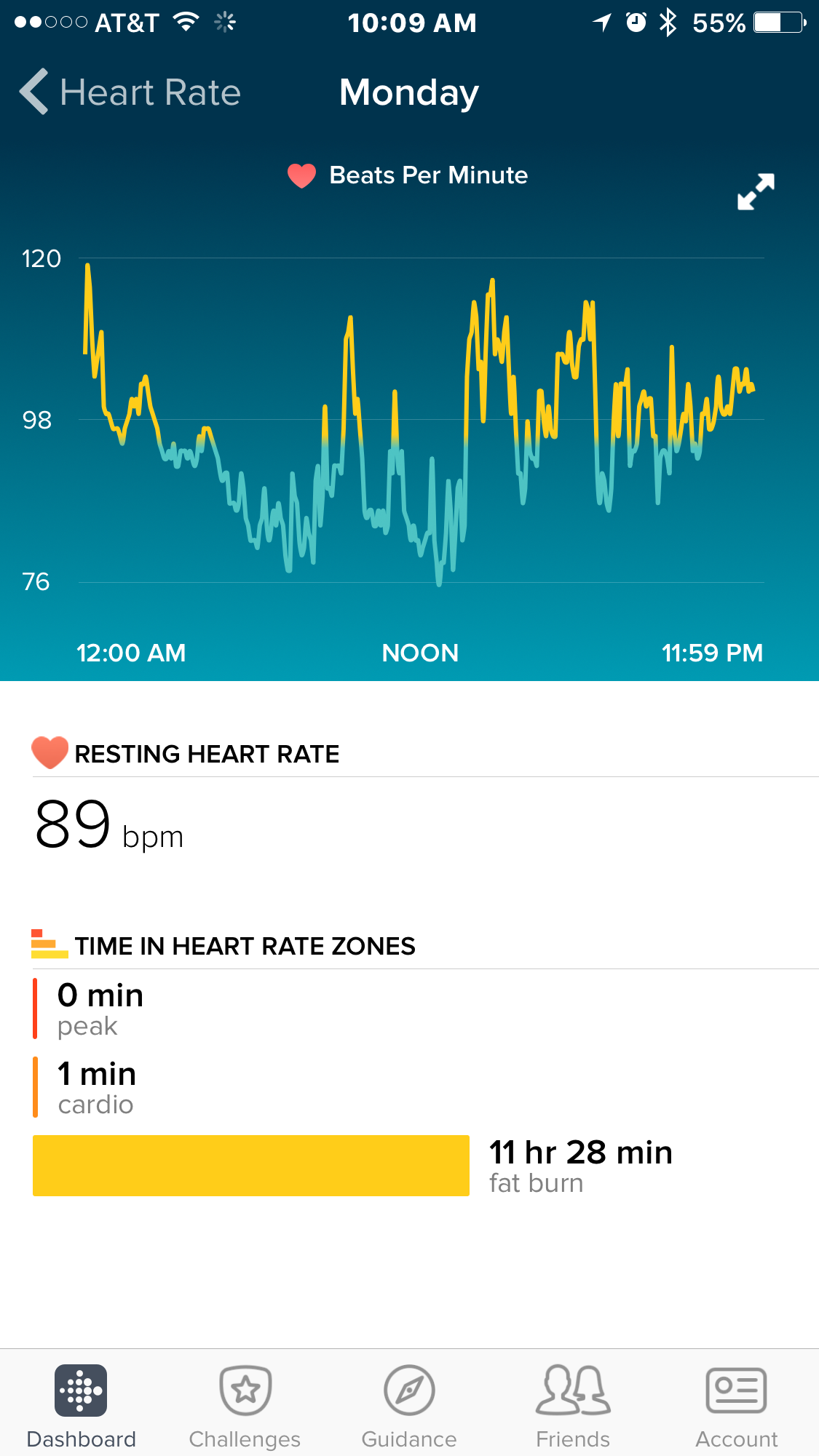Open the Friends tab

pyautogui.click(x=573, y=1406)
